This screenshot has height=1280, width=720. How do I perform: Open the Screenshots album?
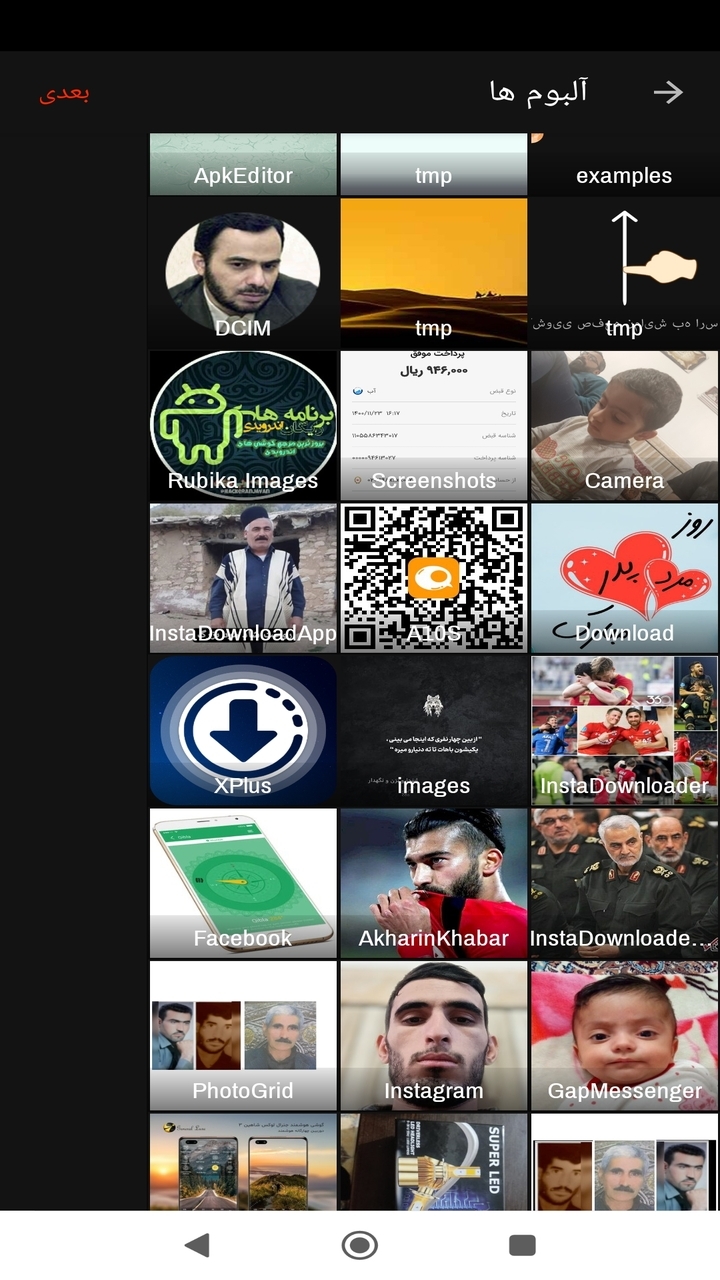[434, 425]
